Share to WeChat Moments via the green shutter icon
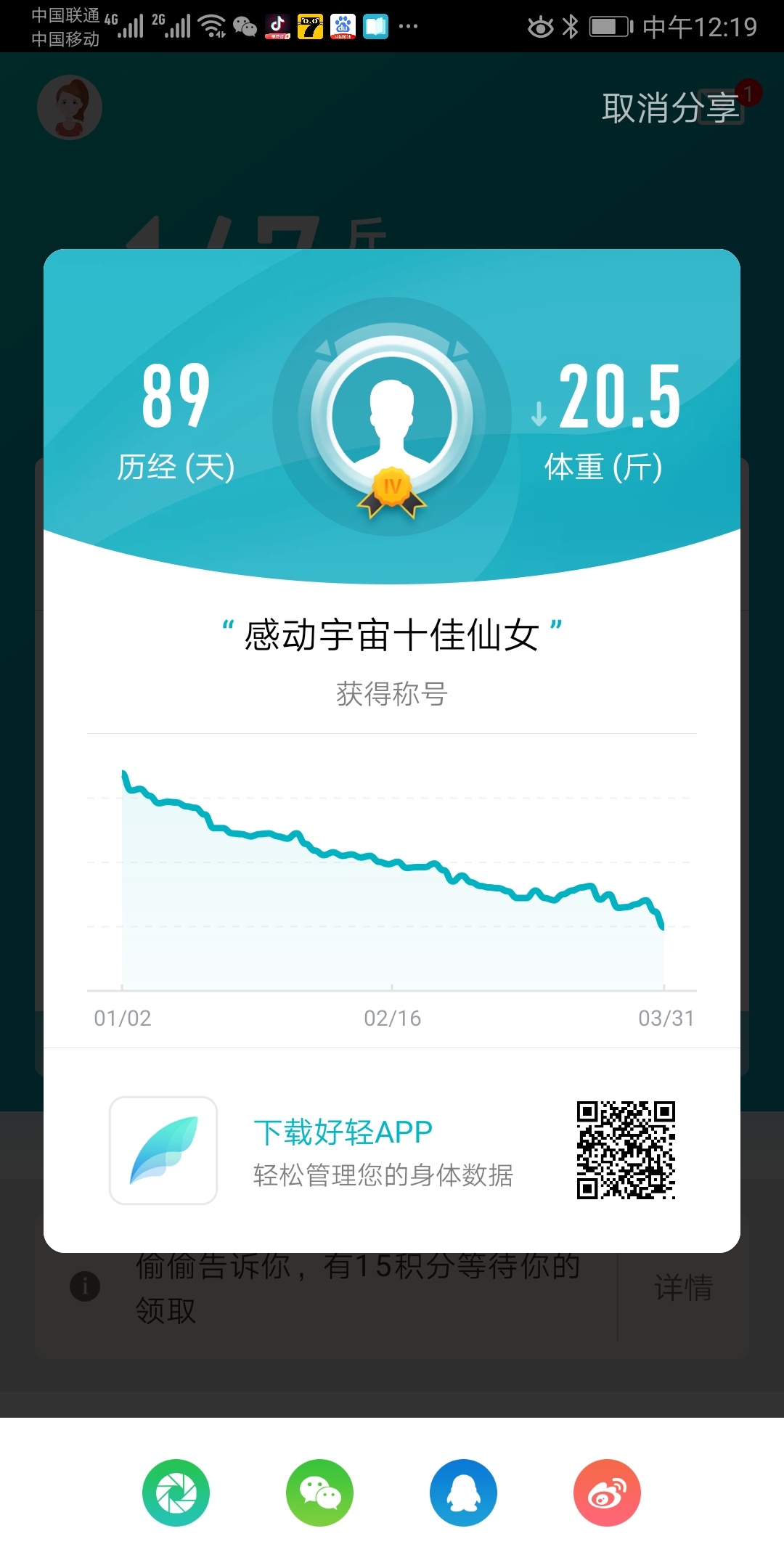Image resolution: width=784 pixels, height=1568 pixels. pyautogui.click(x=176, y=1493)
